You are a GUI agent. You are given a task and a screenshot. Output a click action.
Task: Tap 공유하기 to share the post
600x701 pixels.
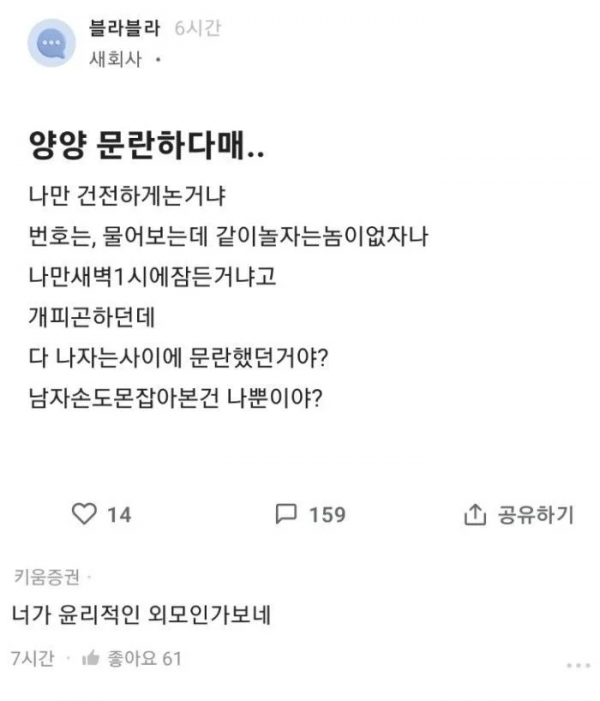click(x=518, y=514)
